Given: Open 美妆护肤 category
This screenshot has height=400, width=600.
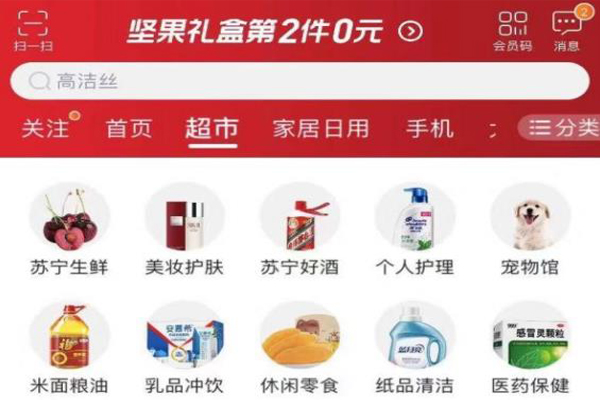Looking at the screenshot, I should coord(185,228).
